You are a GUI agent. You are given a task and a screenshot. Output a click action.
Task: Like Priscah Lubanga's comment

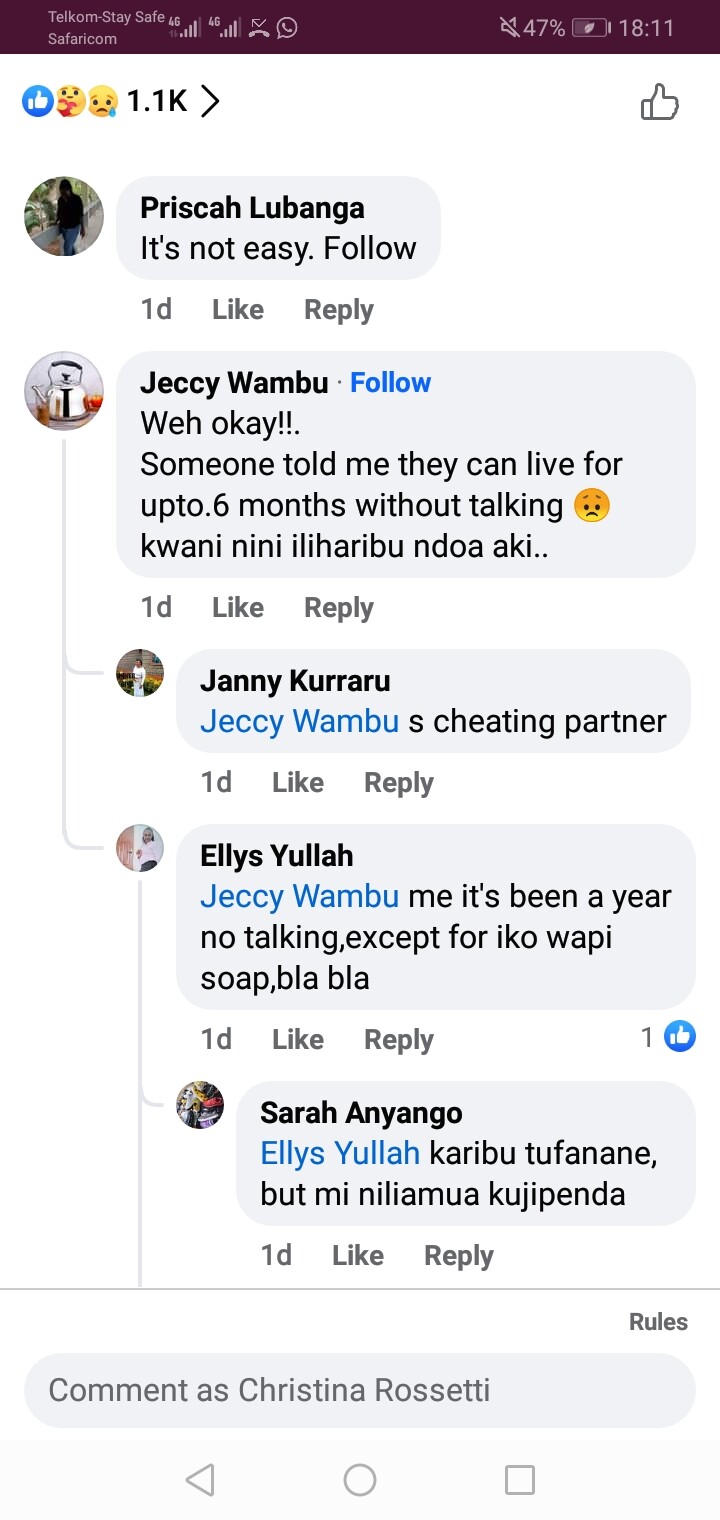[x=237, y=310]
